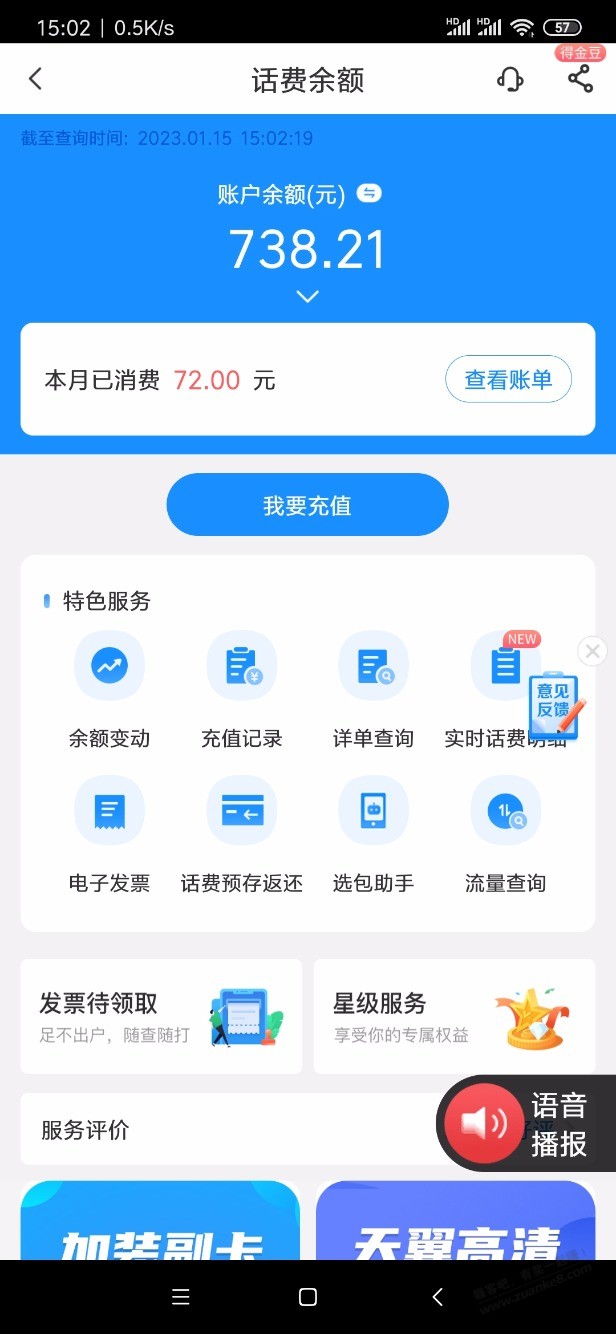The image size is (616, 1334).
Task: Open the 星级服务 card
Action: point(454,1017)
